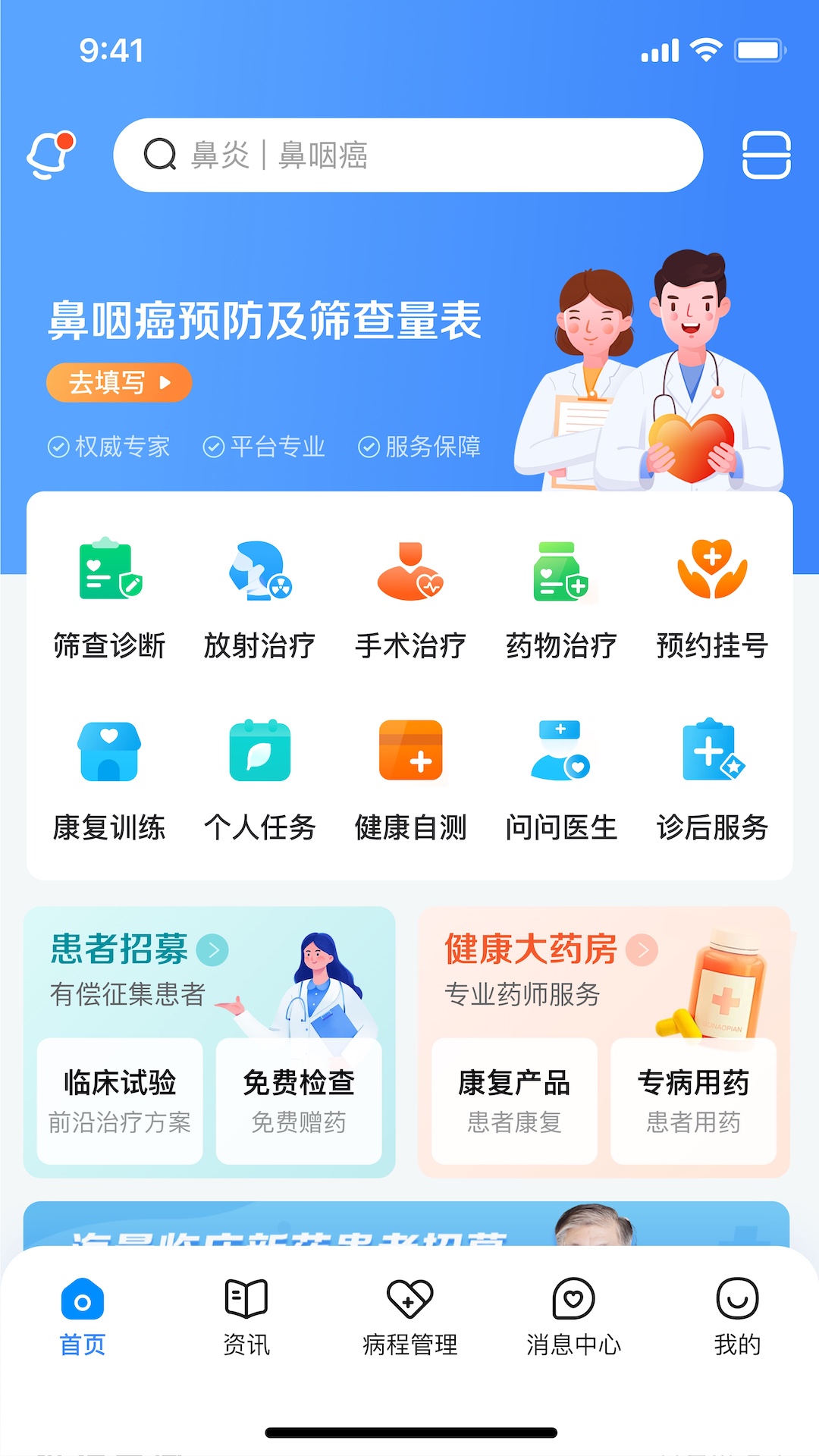The width and height of the screenshot is (819, 1456).
Task: Start 健康自测 health self-test
Action: [x=412, y=781]
